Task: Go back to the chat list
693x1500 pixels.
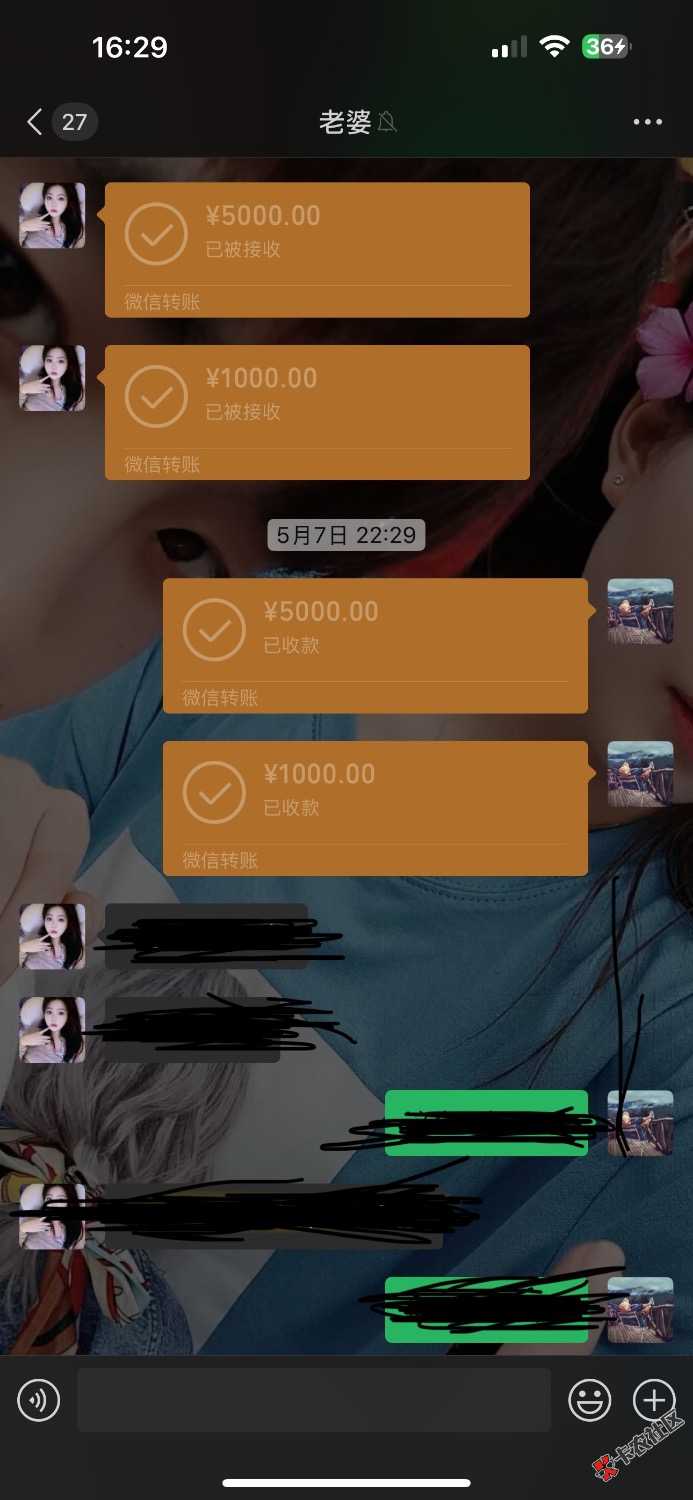Action: tap(35, 122)
